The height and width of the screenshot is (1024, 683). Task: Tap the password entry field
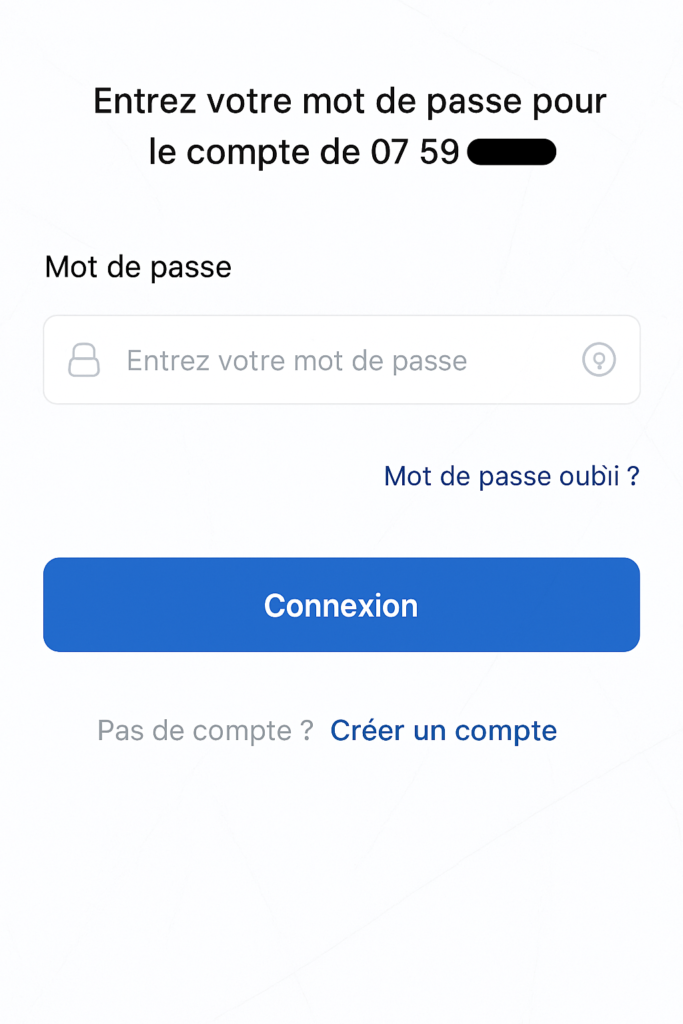coord(330,360)
